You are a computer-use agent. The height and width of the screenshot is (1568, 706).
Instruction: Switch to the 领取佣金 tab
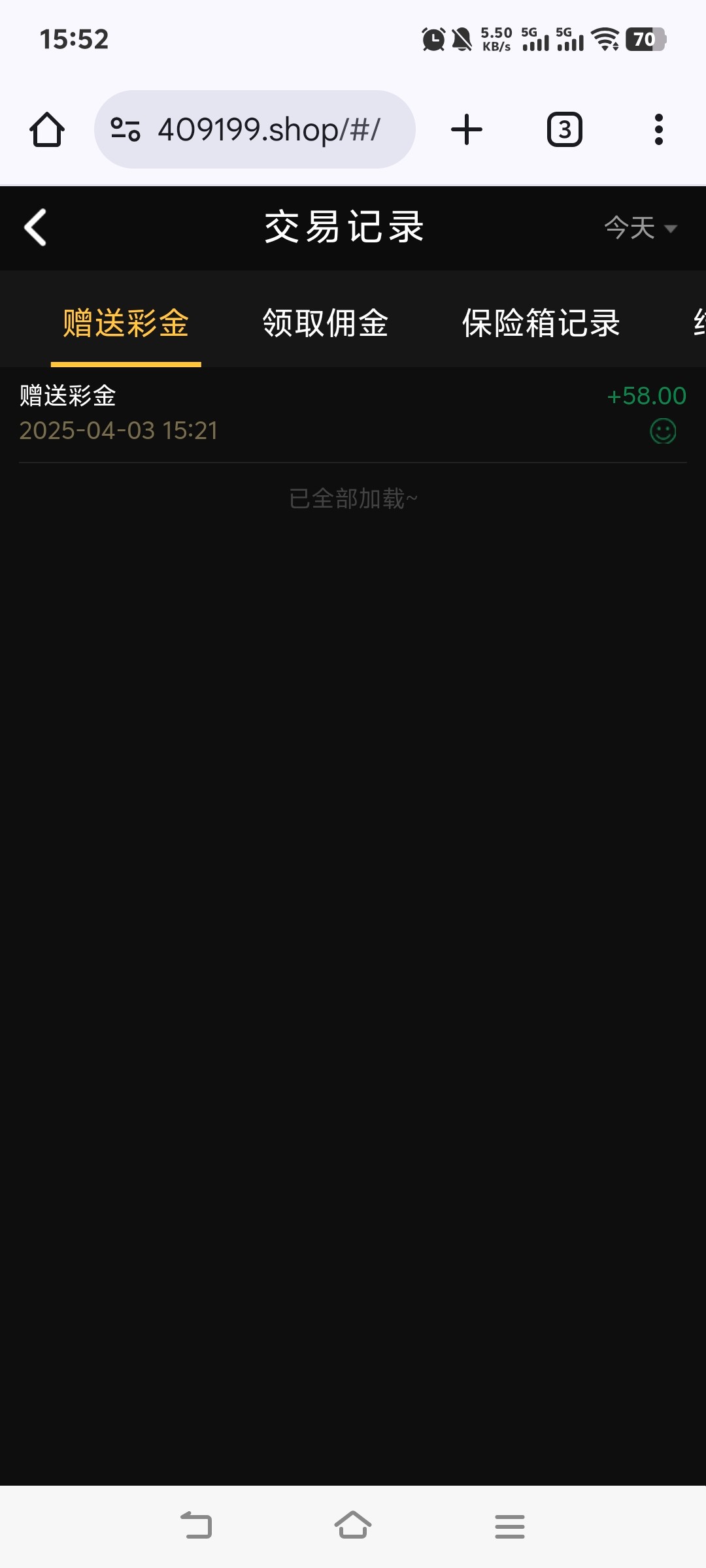(x=326, y=323)
